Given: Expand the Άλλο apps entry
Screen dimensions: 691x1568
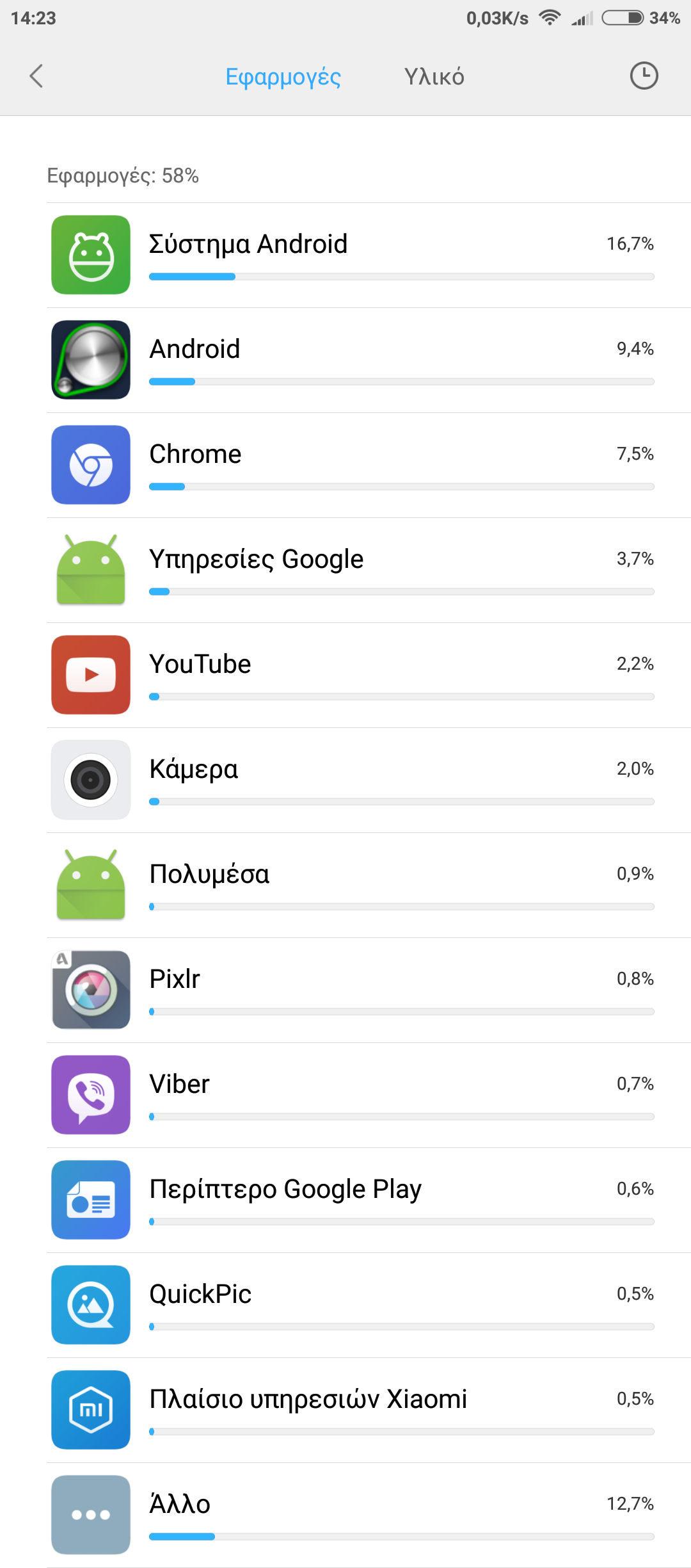Looking at the screenshot, I should [369, 1515].
